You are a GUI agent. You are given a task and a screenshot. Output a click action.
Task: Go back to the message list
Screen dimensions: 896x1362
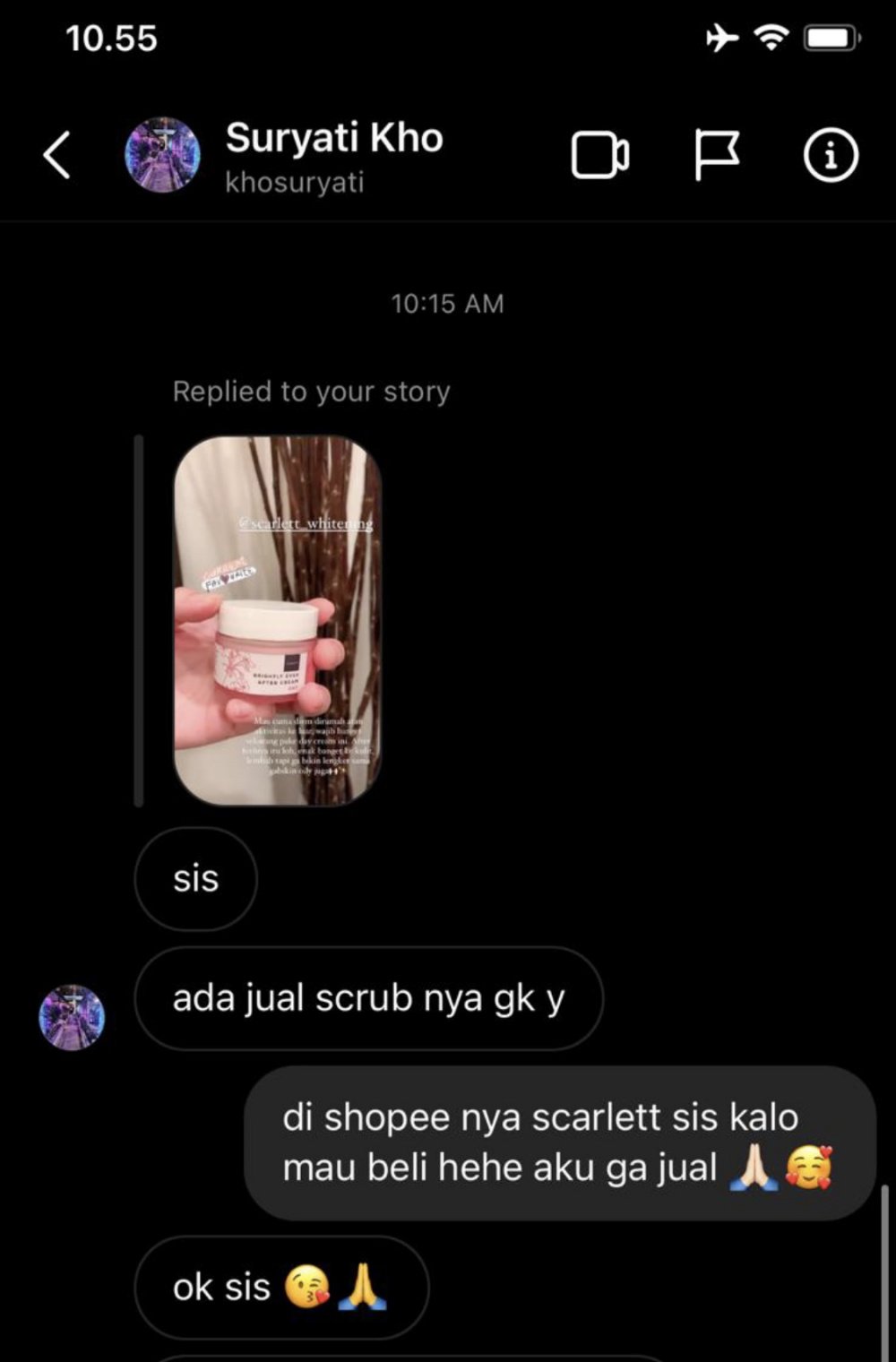56,155
